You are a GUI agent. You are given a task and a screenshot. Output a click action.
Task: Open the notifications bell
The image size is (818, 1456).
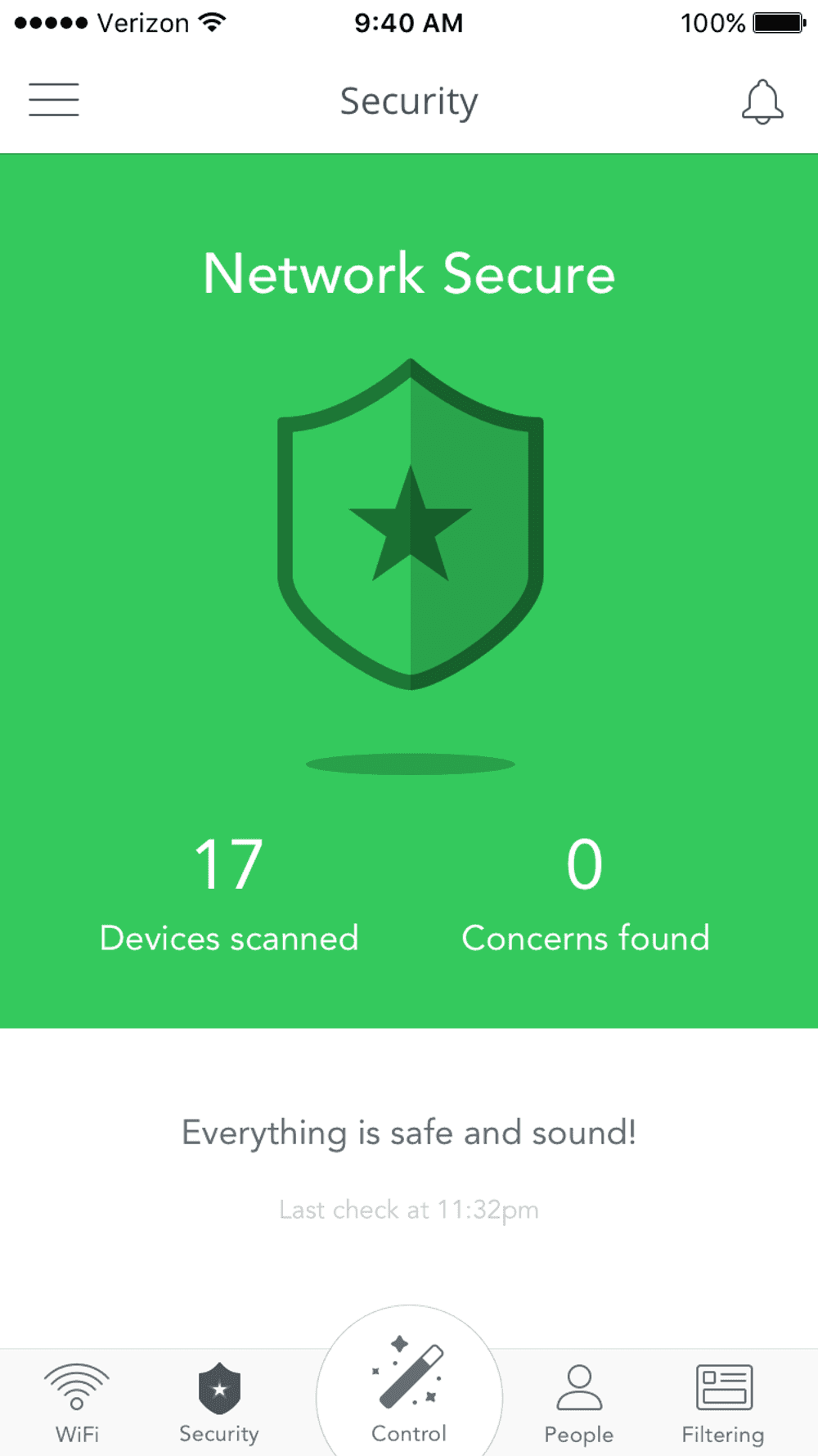762,101
